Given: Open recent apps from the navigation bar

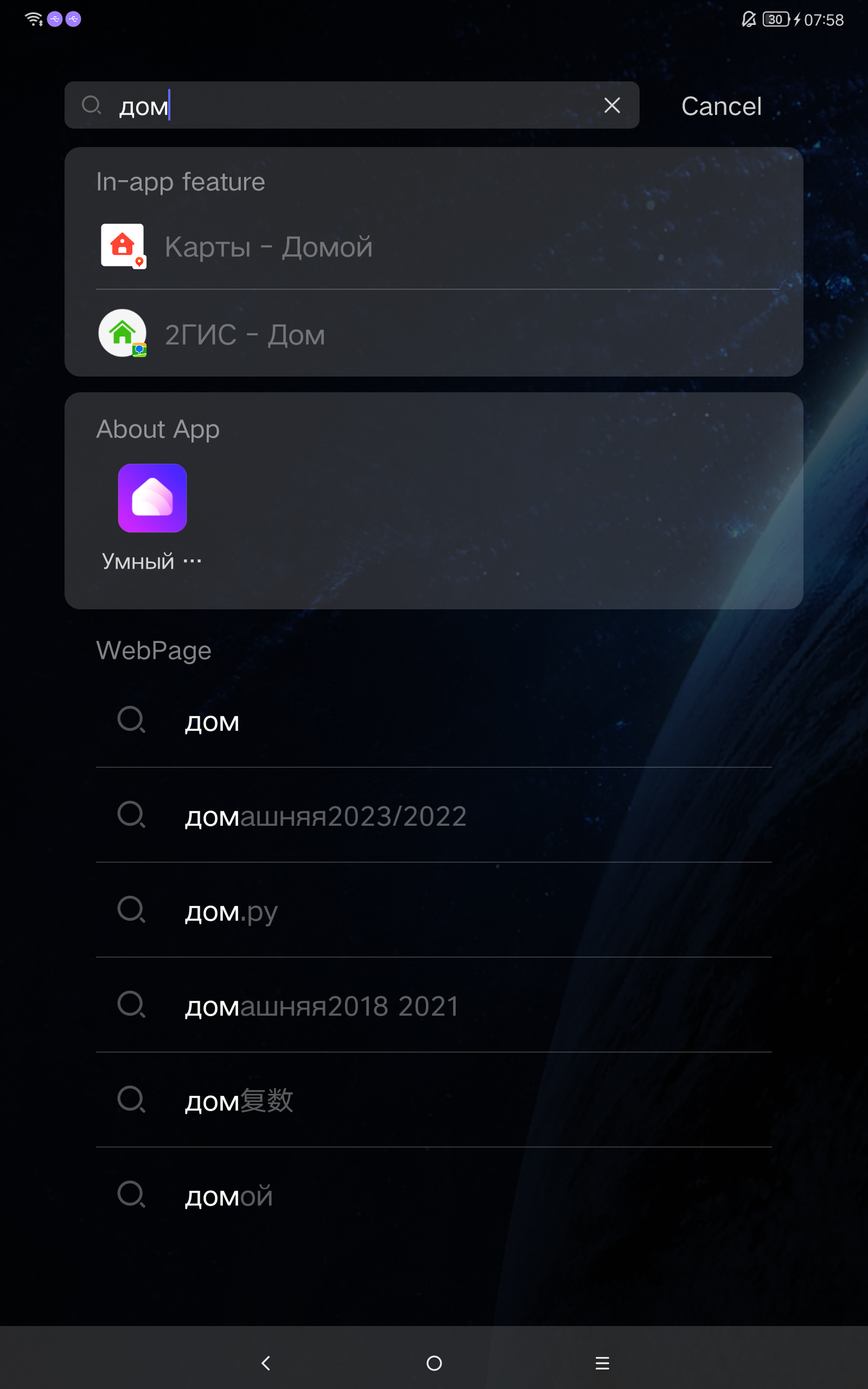Looking at the screenshot, I should pos(602,1363).
